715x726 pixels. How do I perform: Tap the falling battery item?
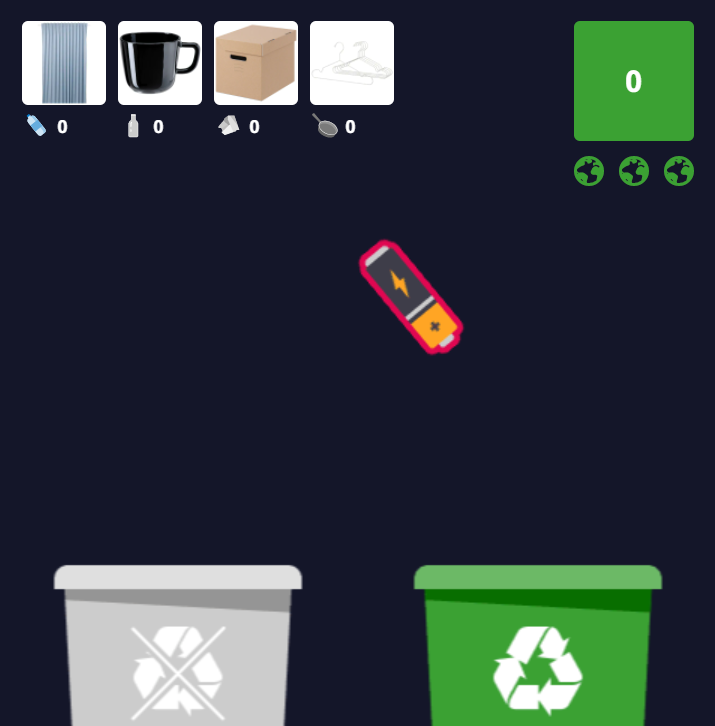[411, 297]
